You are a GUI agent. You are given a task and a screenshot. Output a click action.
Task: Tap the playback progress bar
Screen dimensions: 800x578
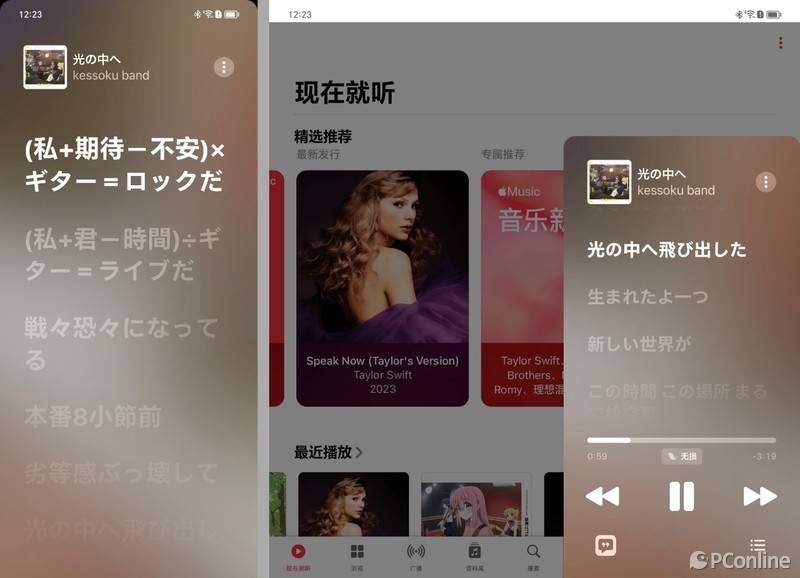click(x=681, y=440)
